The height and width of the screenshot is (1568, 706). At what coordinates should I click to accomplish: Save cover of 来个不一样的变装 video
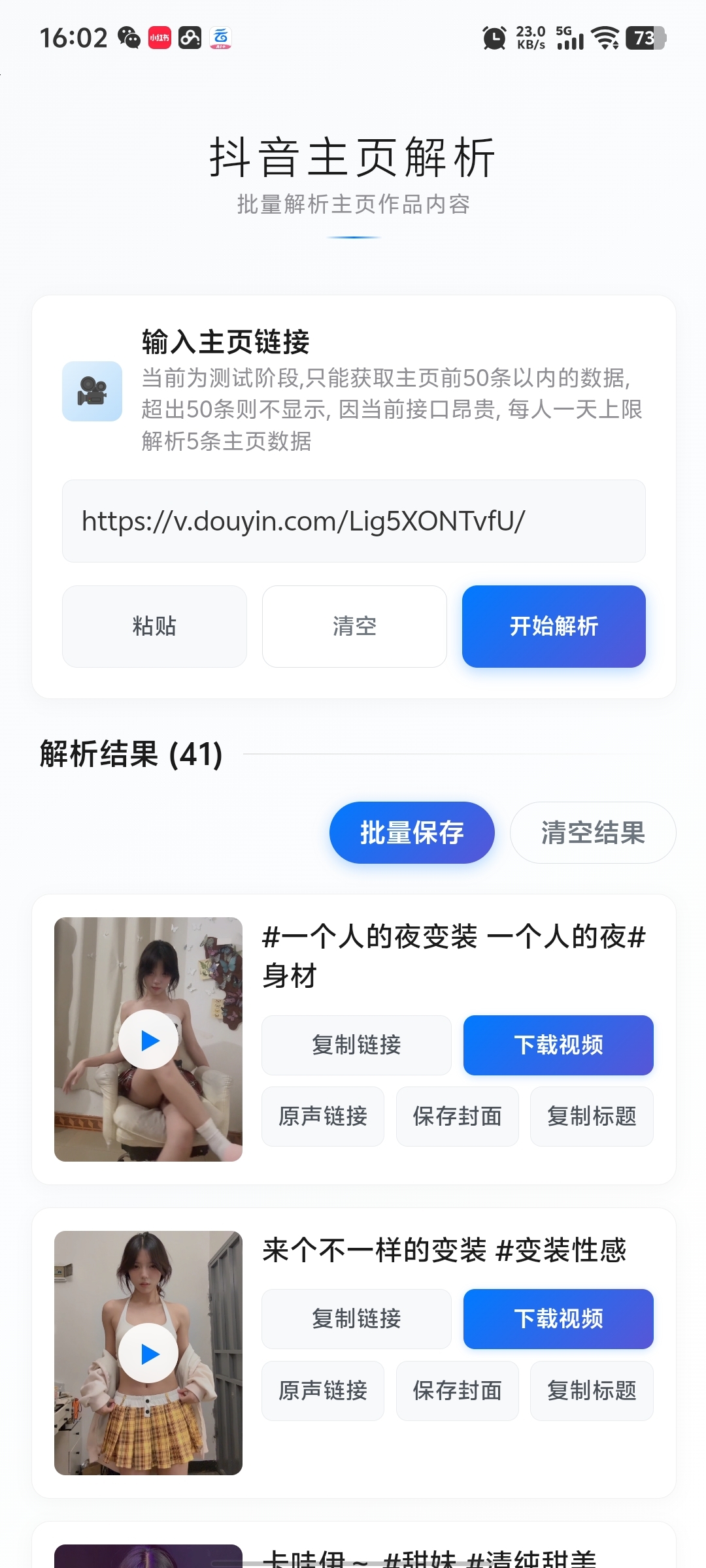click(457, 1390)
